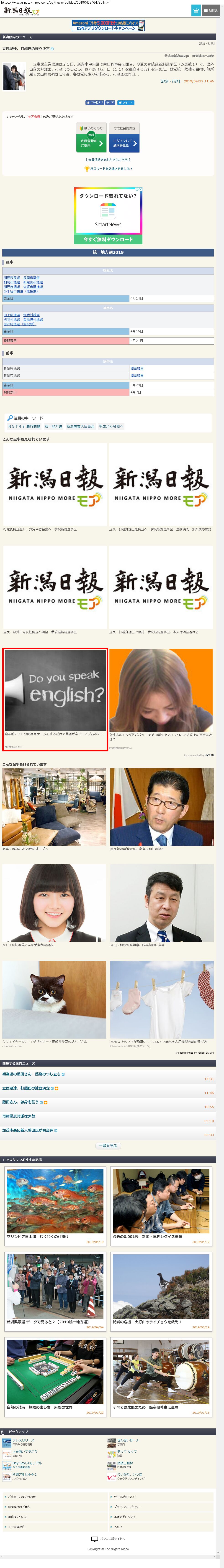Open the プレスリリース pickup link
The image size is (224, 1568).
click(x=23, y=1440)
